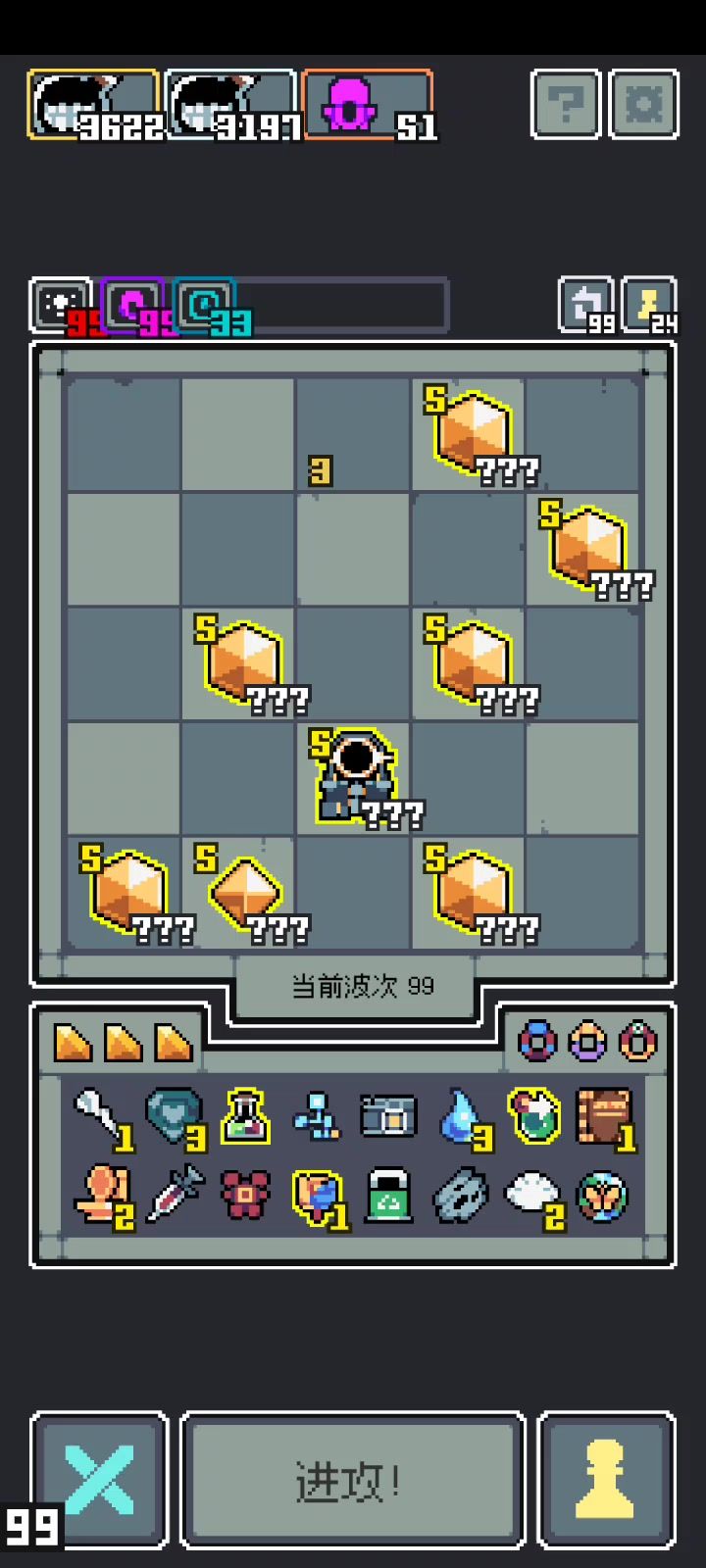Tap the green potion flask item
This screenshot has height=1568, width=706.
245,1116
